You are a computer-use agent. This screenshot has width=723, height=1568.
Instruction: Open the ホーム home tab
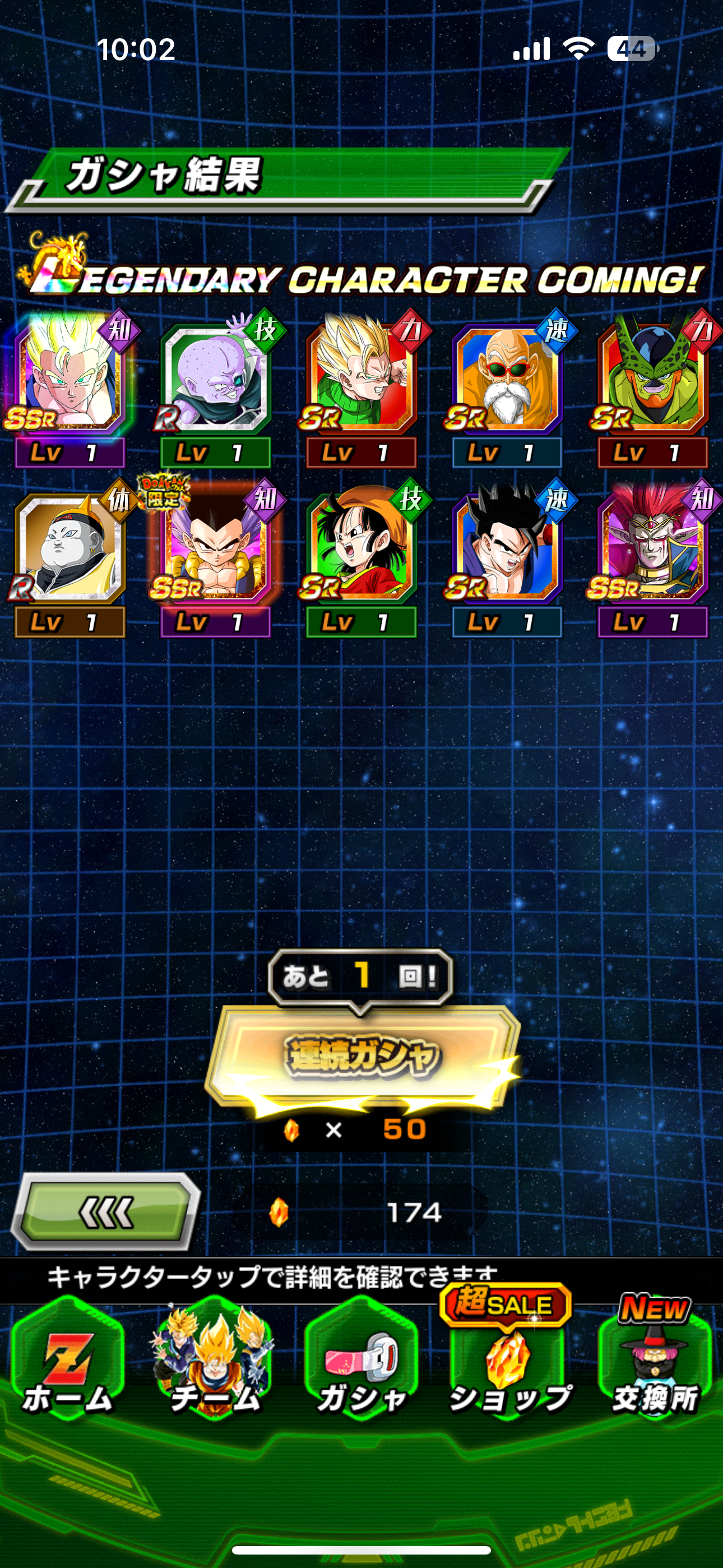(x=68, y=1363)
